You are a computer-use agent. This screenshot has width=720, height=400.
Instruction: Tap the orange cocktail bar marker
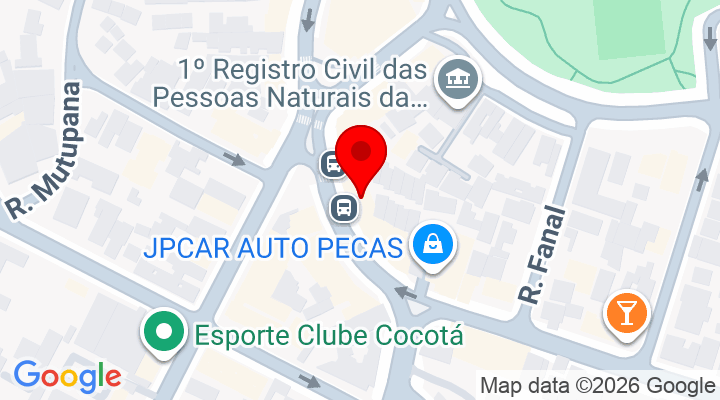pyautogui.click(x=626, y=313)
